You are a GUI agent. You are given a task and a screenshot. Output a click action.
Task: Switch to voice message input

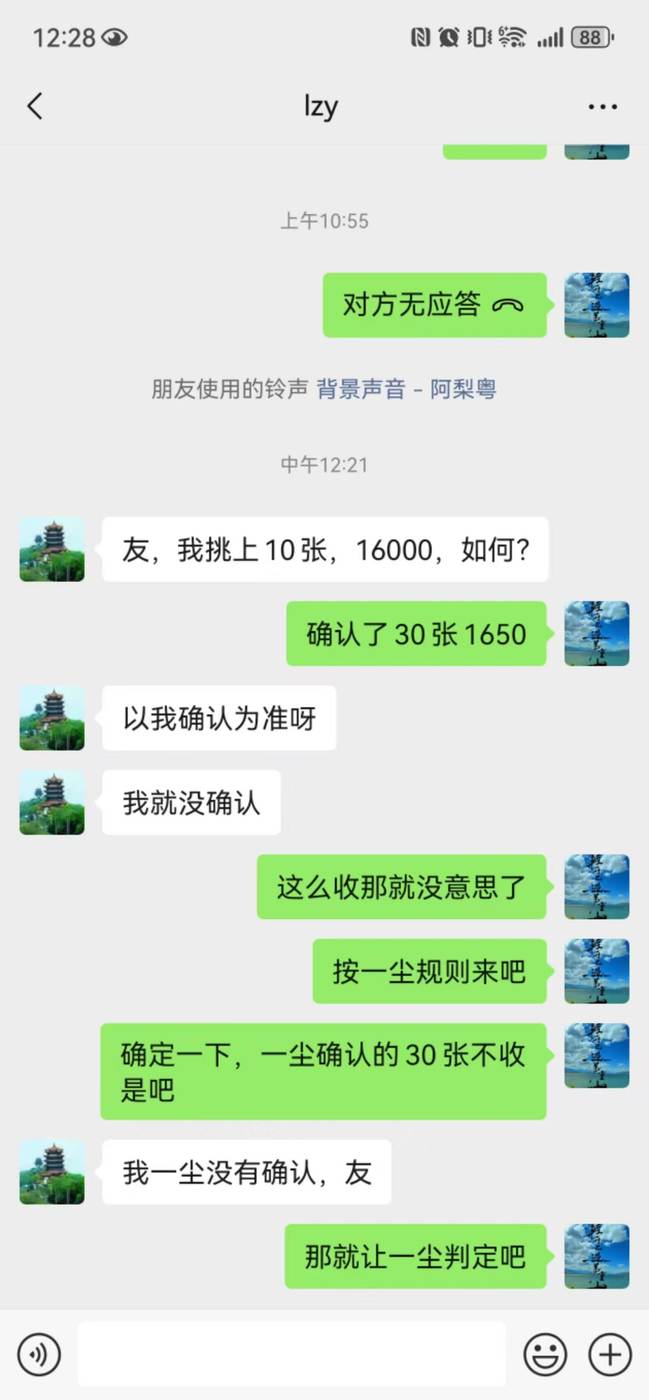pyautogui.click(x=39, y=1355)
